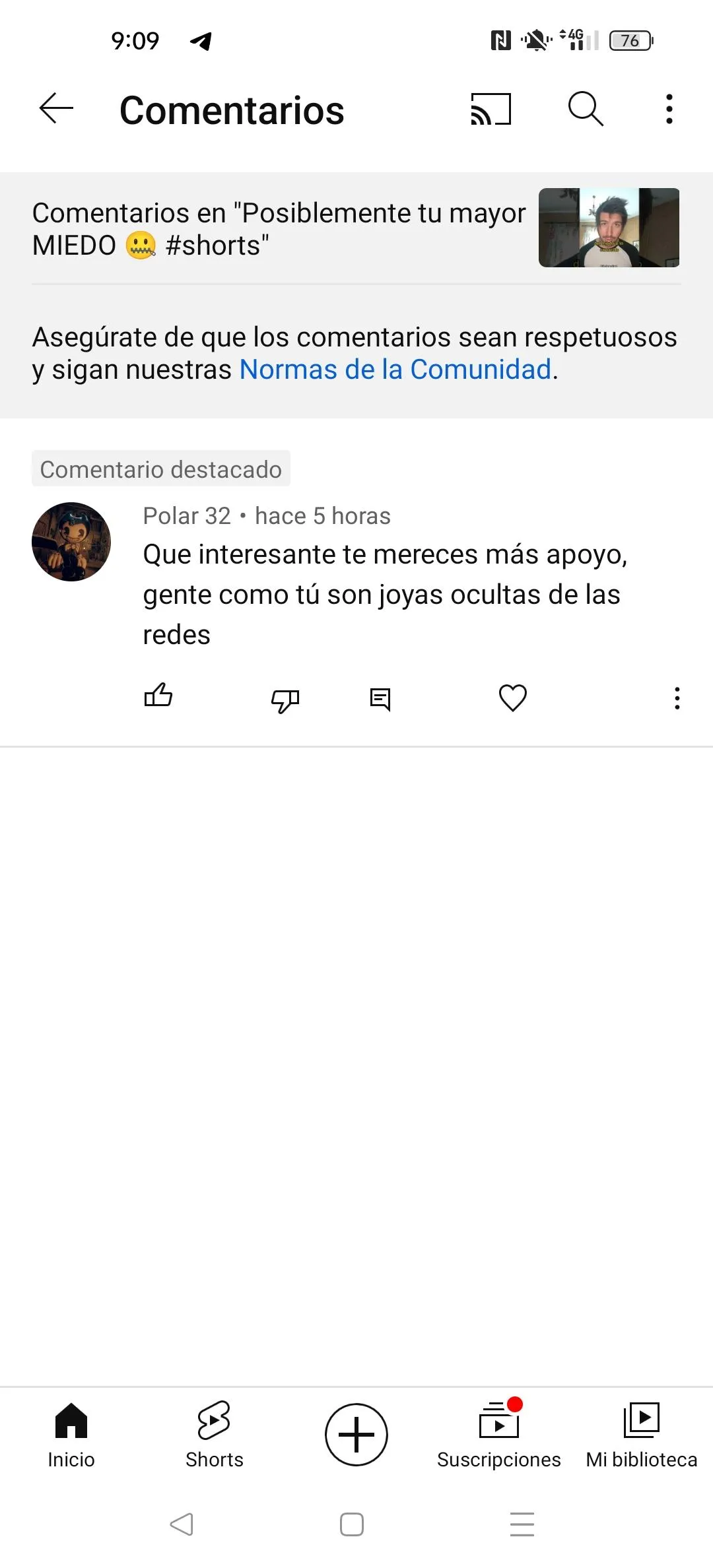Open the Normas de la Comunidad link
The width and height of the screenshot is (713, 1568).
(395, 370)
